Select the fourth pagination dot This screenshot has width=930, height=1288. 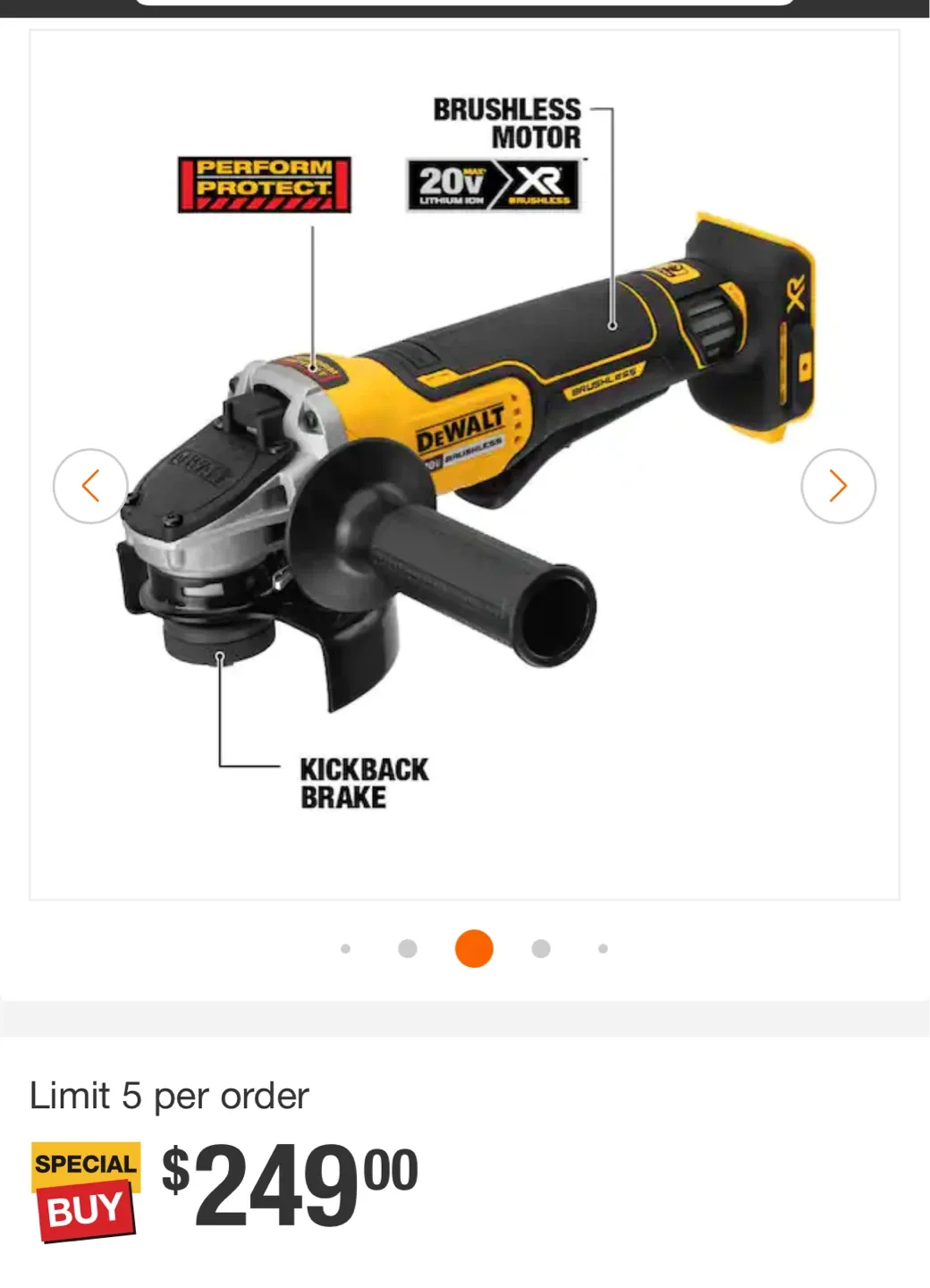(x=538, y=946)
